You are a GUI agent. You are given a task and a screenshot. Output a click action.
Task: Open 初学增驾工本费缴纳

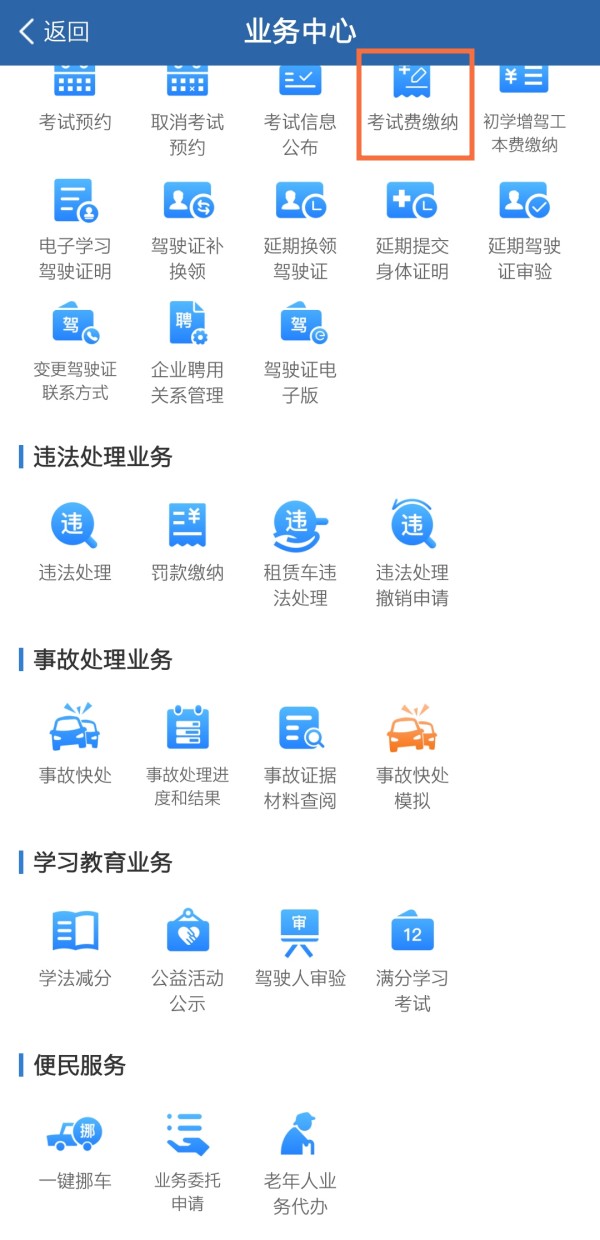[524, 105]
